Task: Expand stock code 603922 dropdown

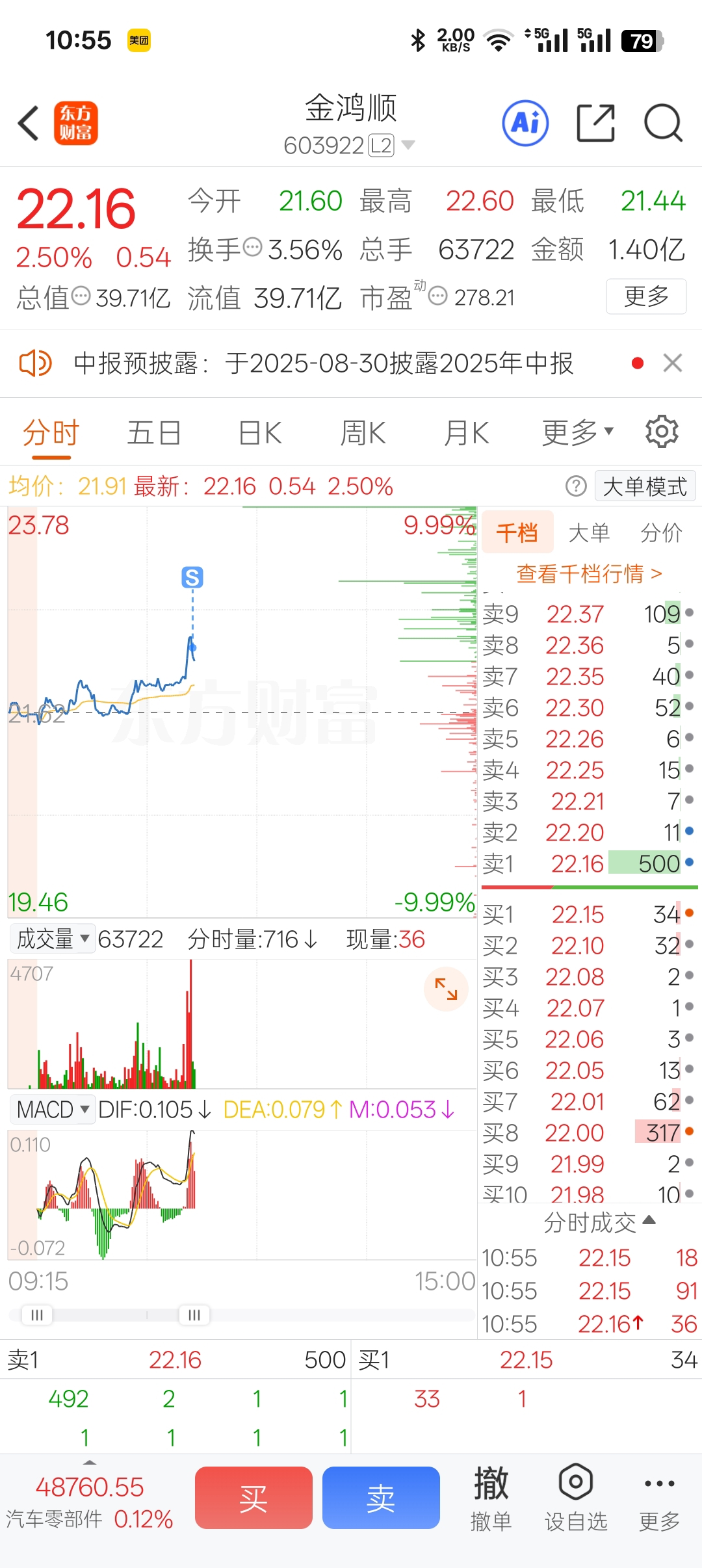Action: point(408,145)
